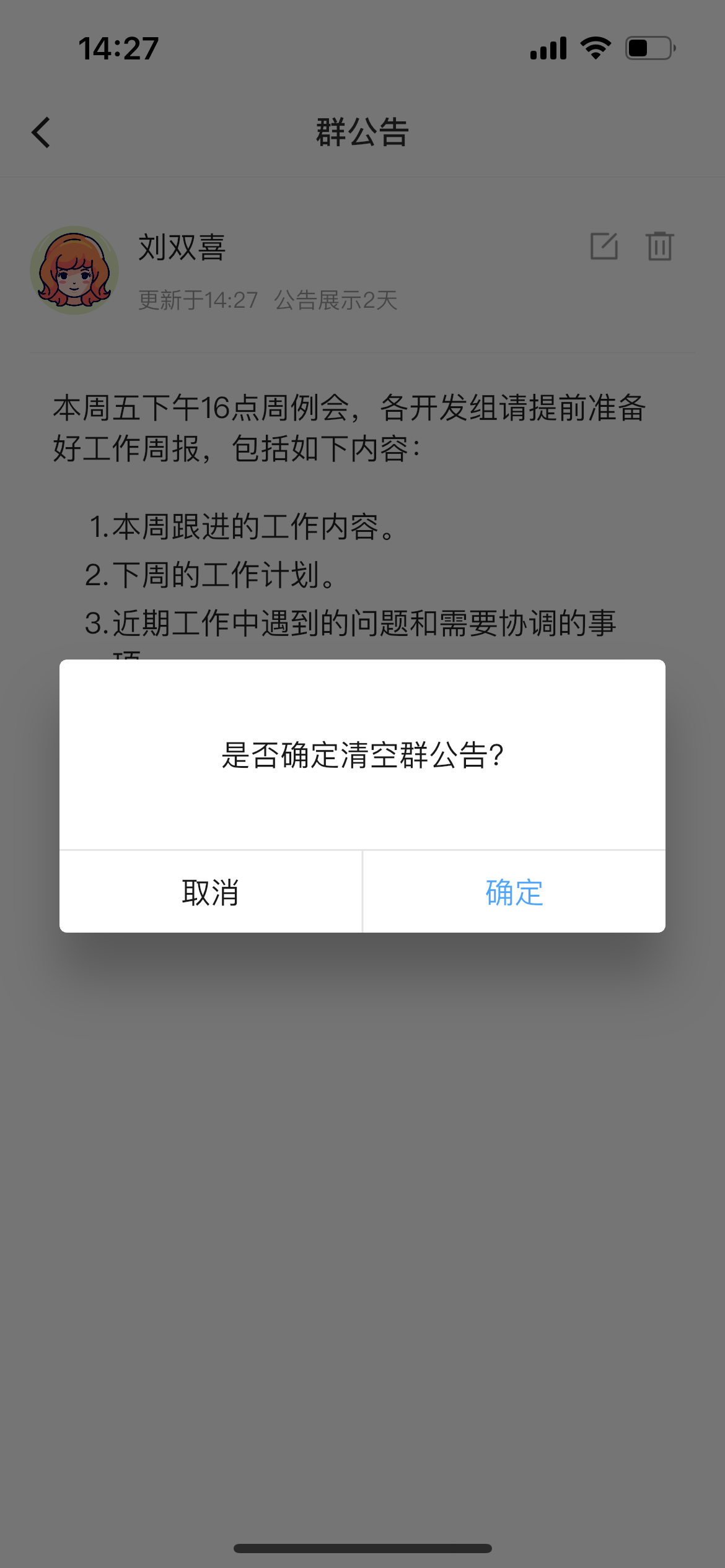Screen dimensions: 725x1568
Task: Confirm clearing the group announcement
Action: 514,892
